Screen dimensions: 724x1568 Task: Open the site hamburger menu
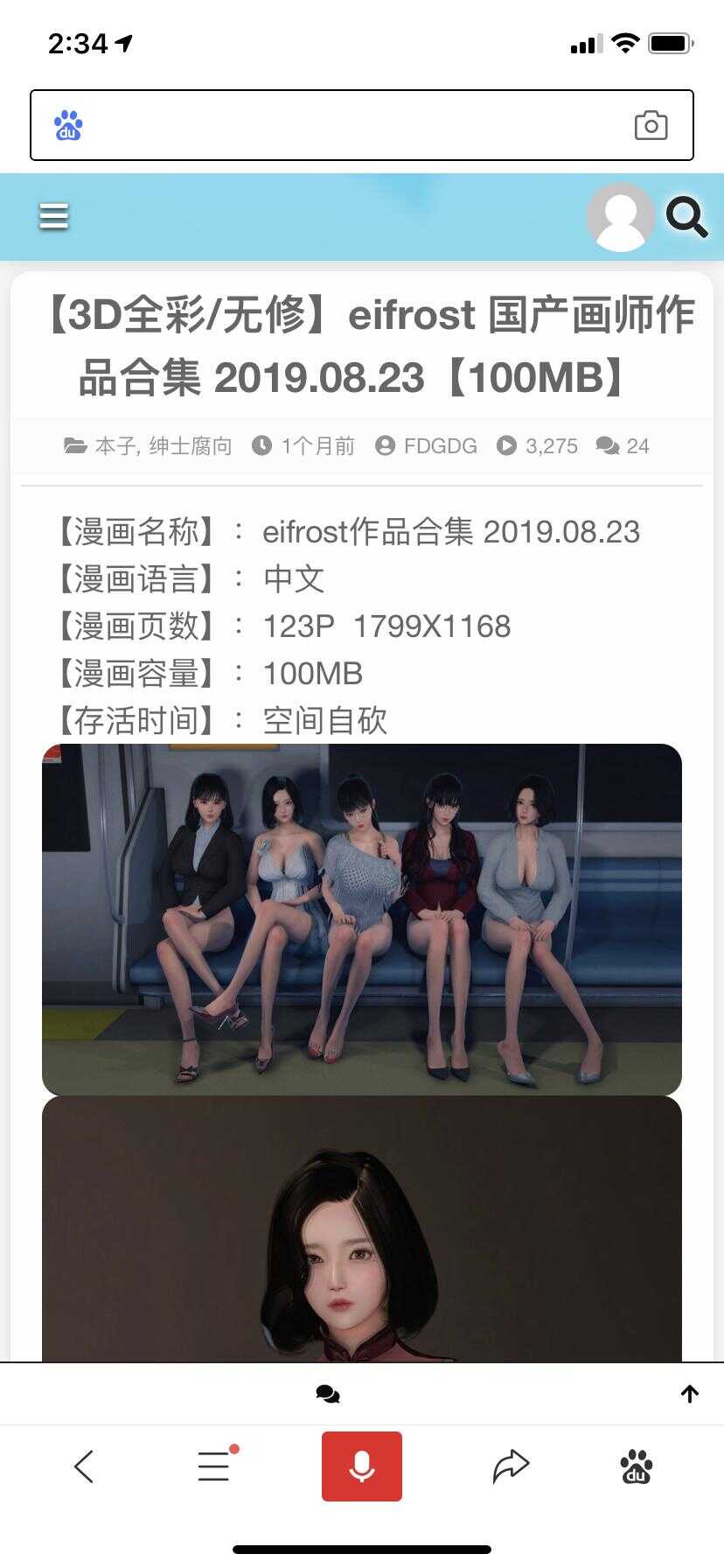pyautogui.click(x=54, y=216)
